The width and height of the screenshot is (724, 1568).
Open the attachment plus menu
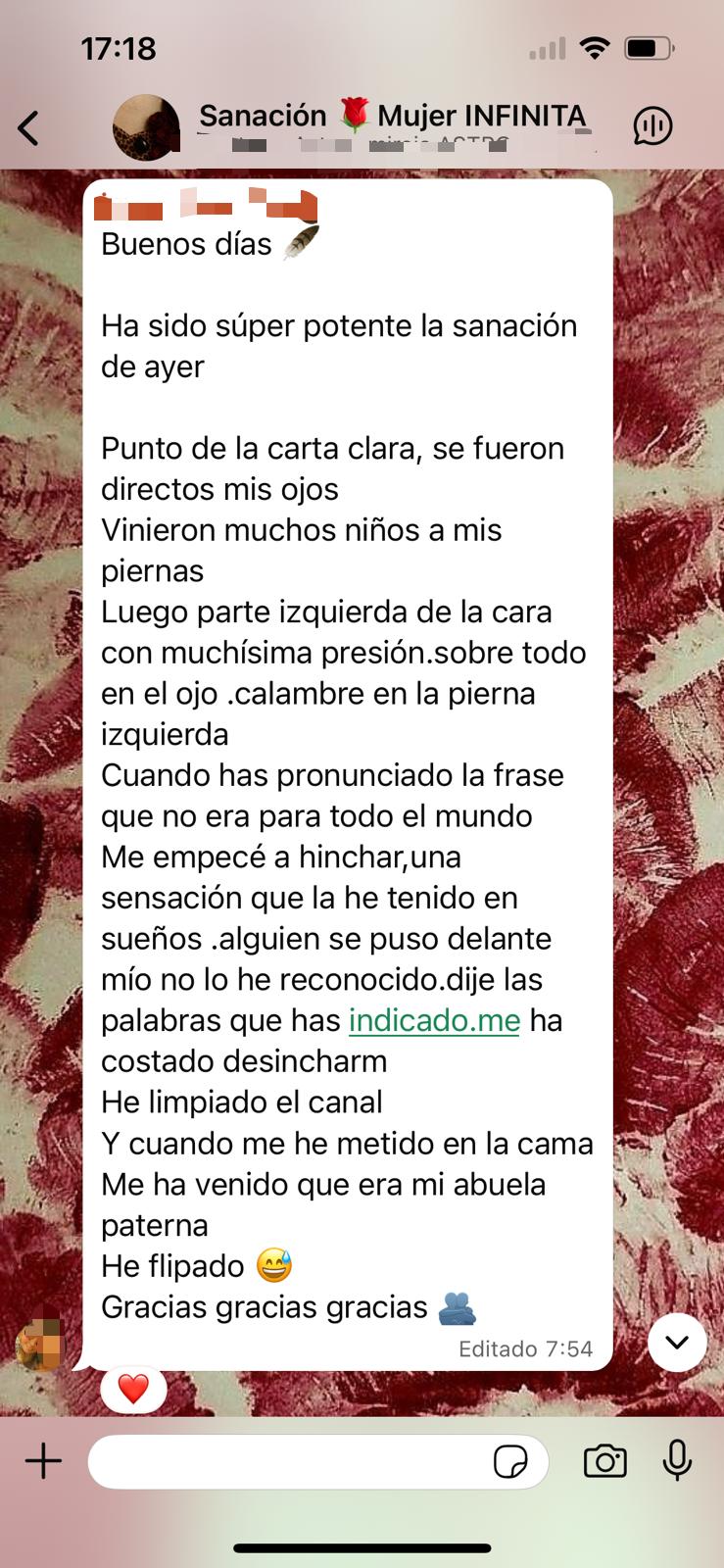click(43, 1461)
